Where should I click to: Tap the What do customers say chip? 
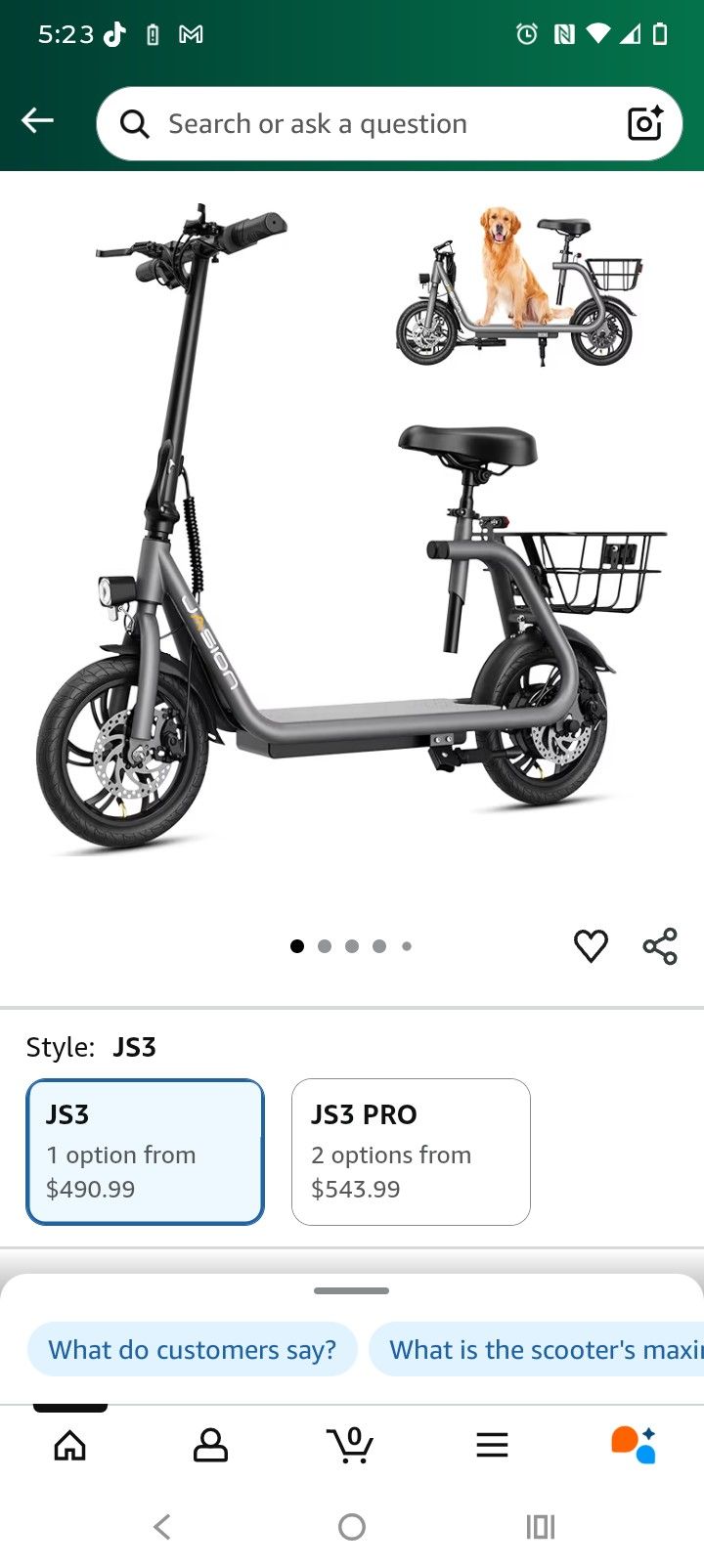point(192,1349)
